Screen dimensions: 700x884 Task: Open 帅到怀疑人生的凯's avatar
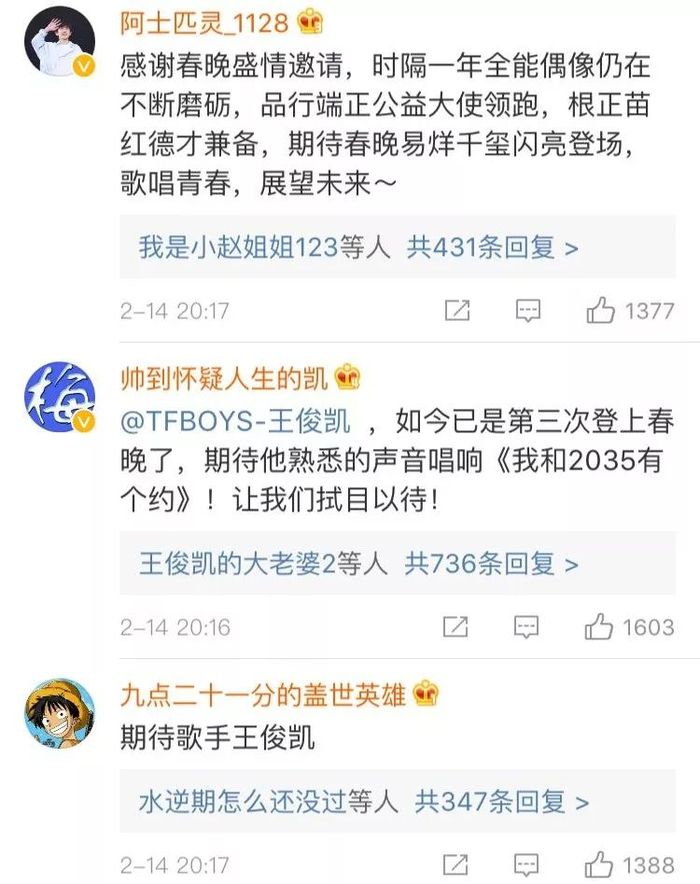[x=59, y=399]
